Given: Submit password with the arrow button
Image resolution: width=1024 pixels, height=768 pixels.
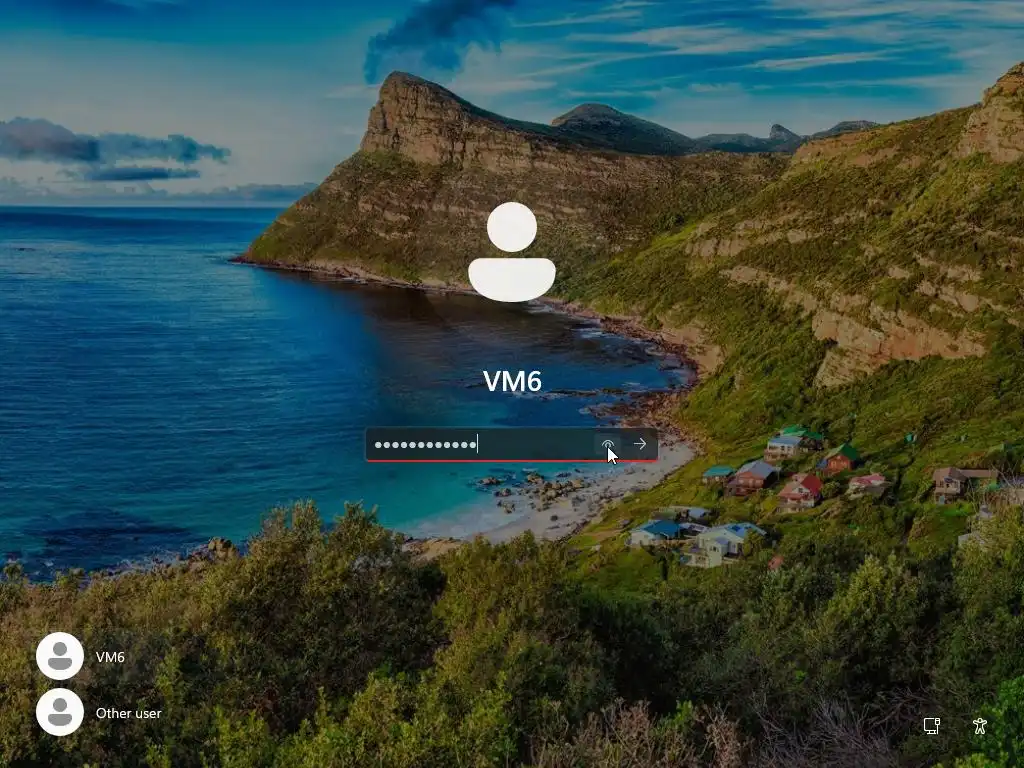Looking at the screenshot, I should point(640,444).
